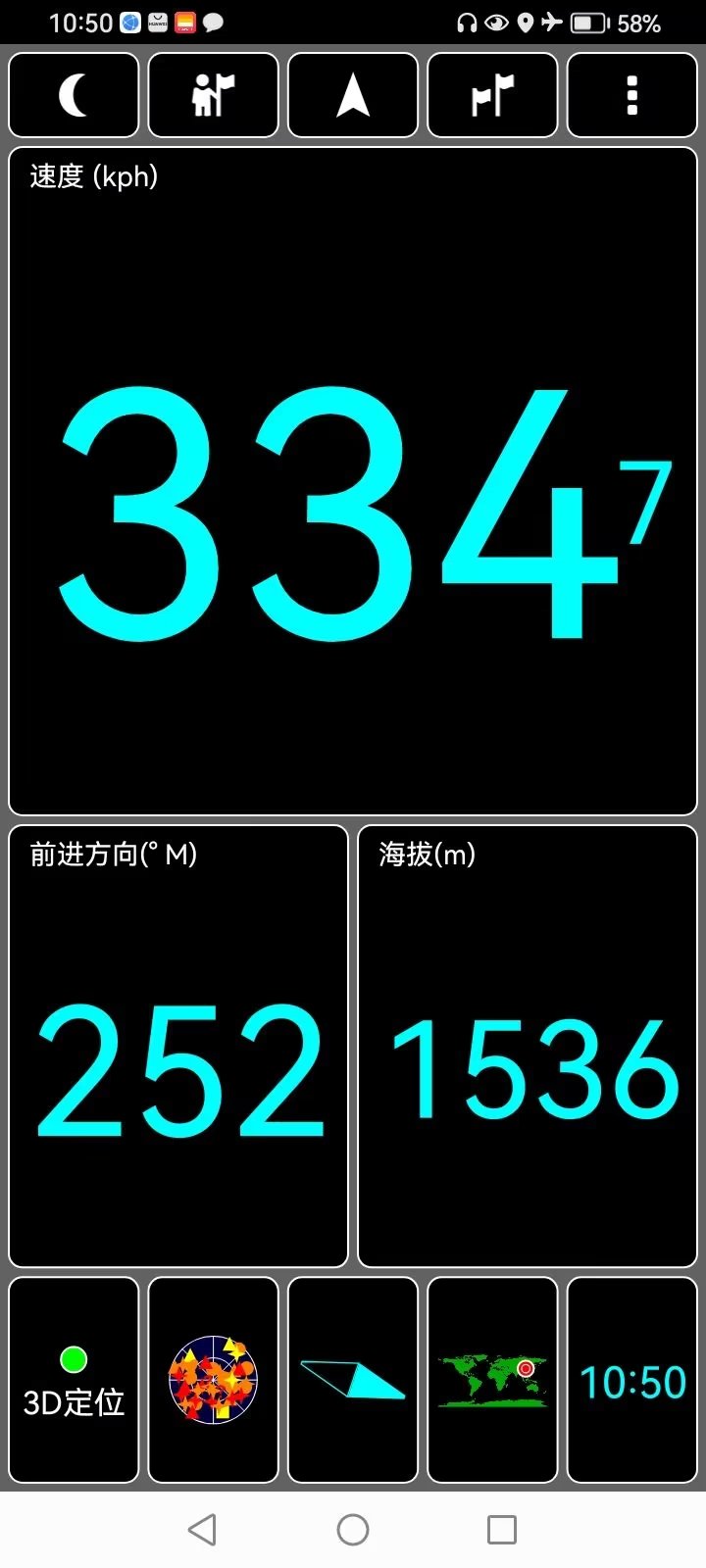Tap the speed (kph) panel
This screenshot has height=1568, width=706.
point(353,481)
